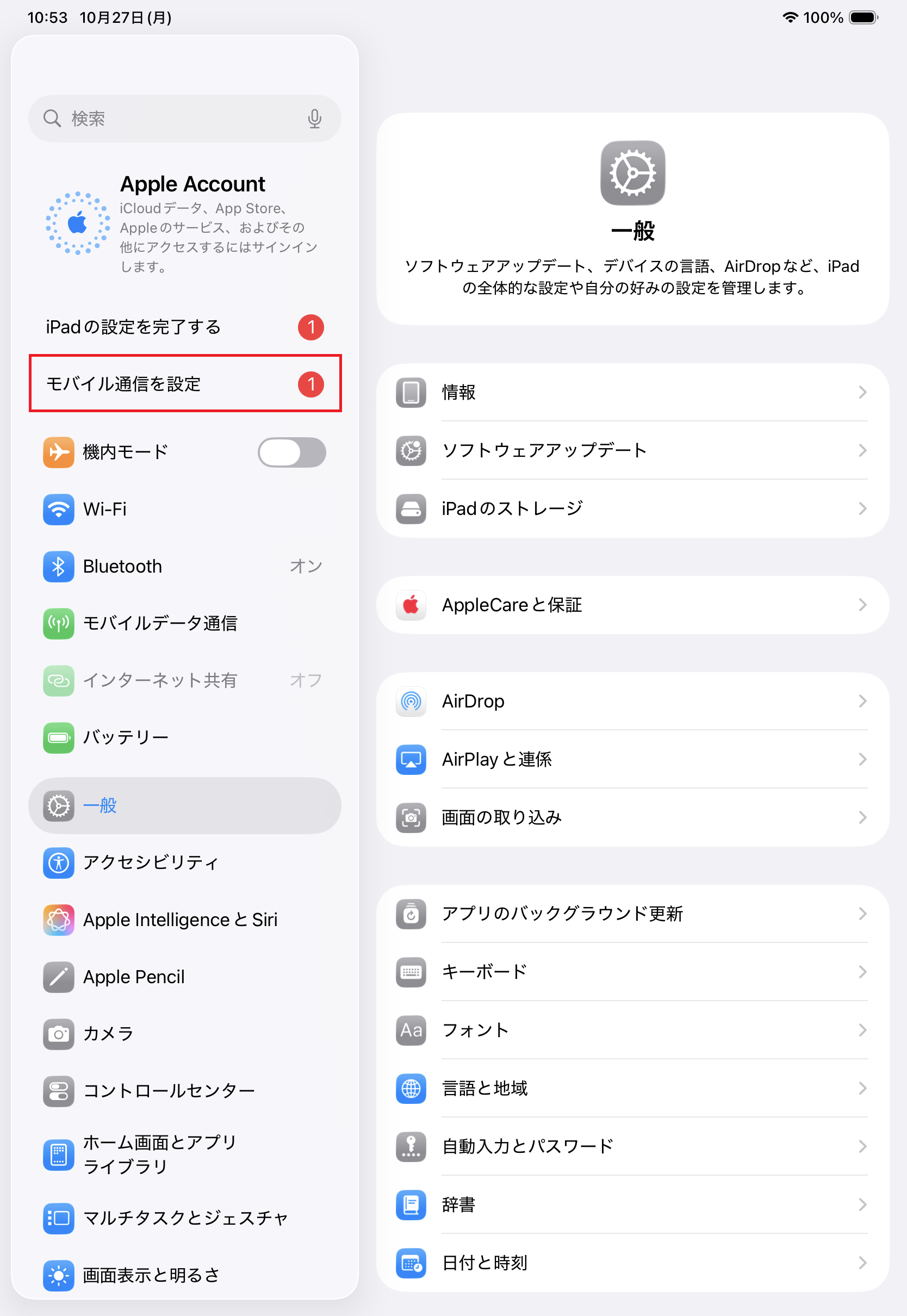907x1316 pixels.
Task: Select the アクセシビリティ icon
Action: pyautogui.click(x=59, y=863)
